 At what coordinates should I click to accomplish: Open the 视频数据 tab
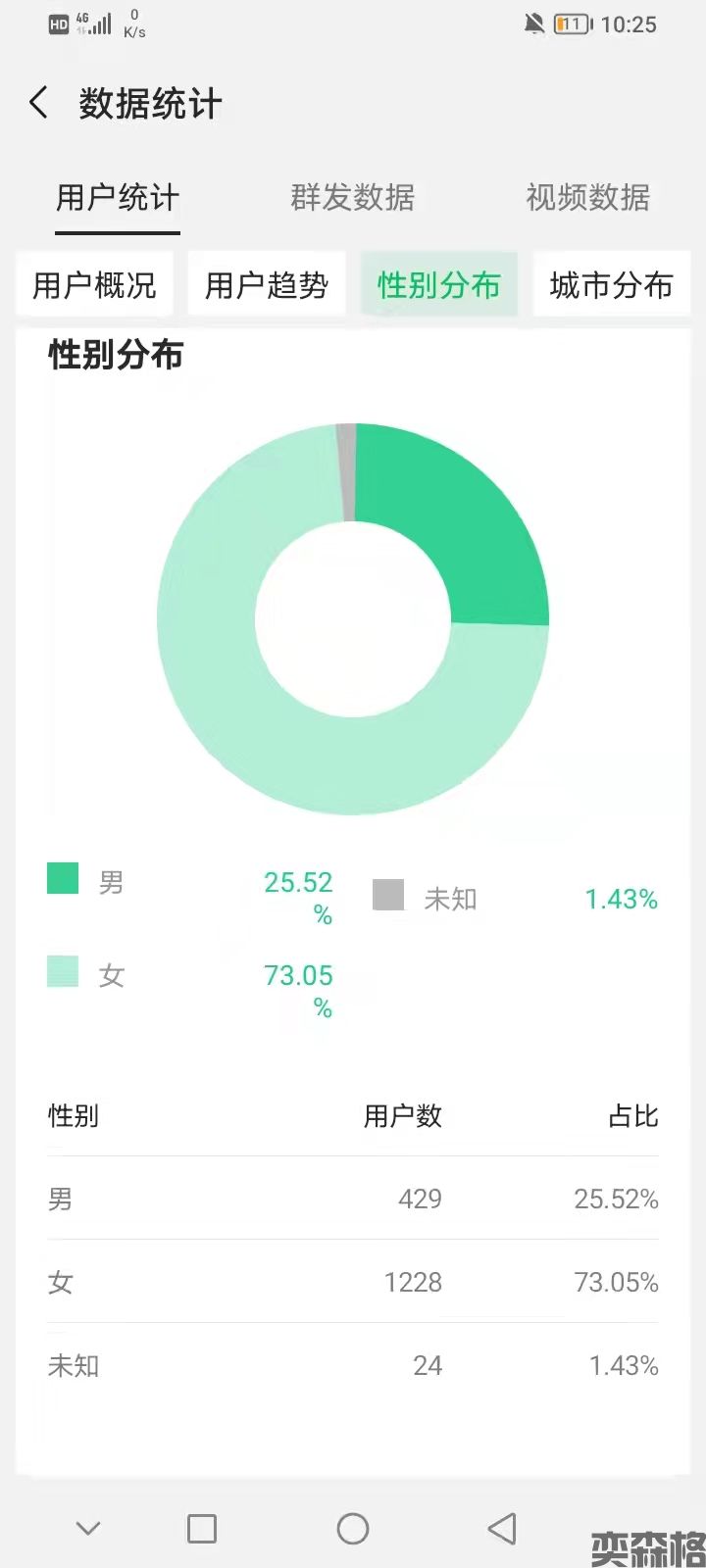click(587, 198)
